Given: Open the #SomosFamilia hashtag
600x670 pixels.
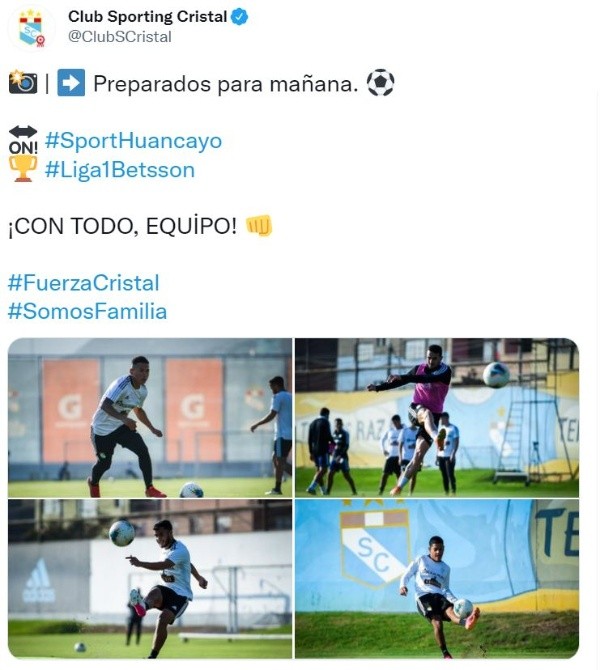Looking at the screenshot, I should [87, 311].
